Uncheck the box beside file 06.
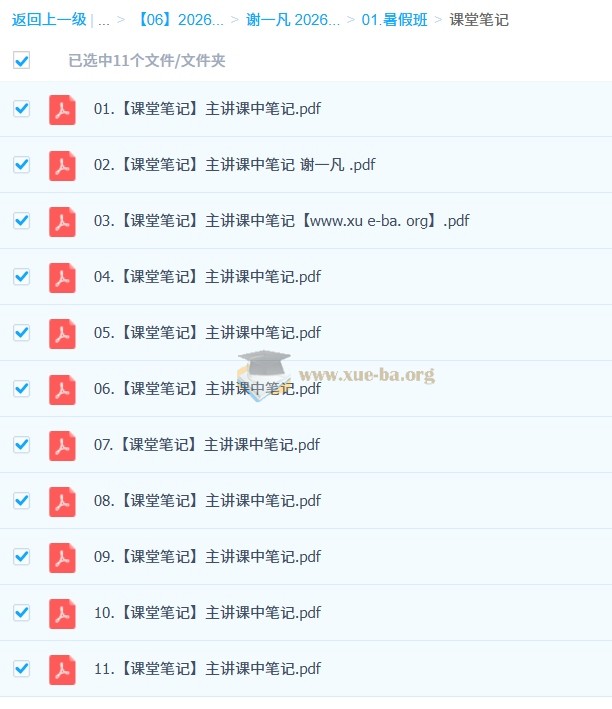612x709 pixels. click(x=21, y=389)
